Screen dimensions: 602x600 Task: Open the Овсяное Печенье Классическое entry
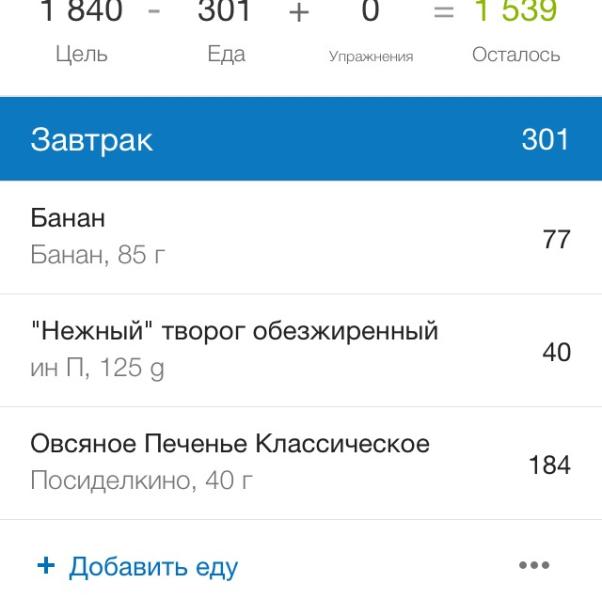pyautogui.click(x=300, y=463)
